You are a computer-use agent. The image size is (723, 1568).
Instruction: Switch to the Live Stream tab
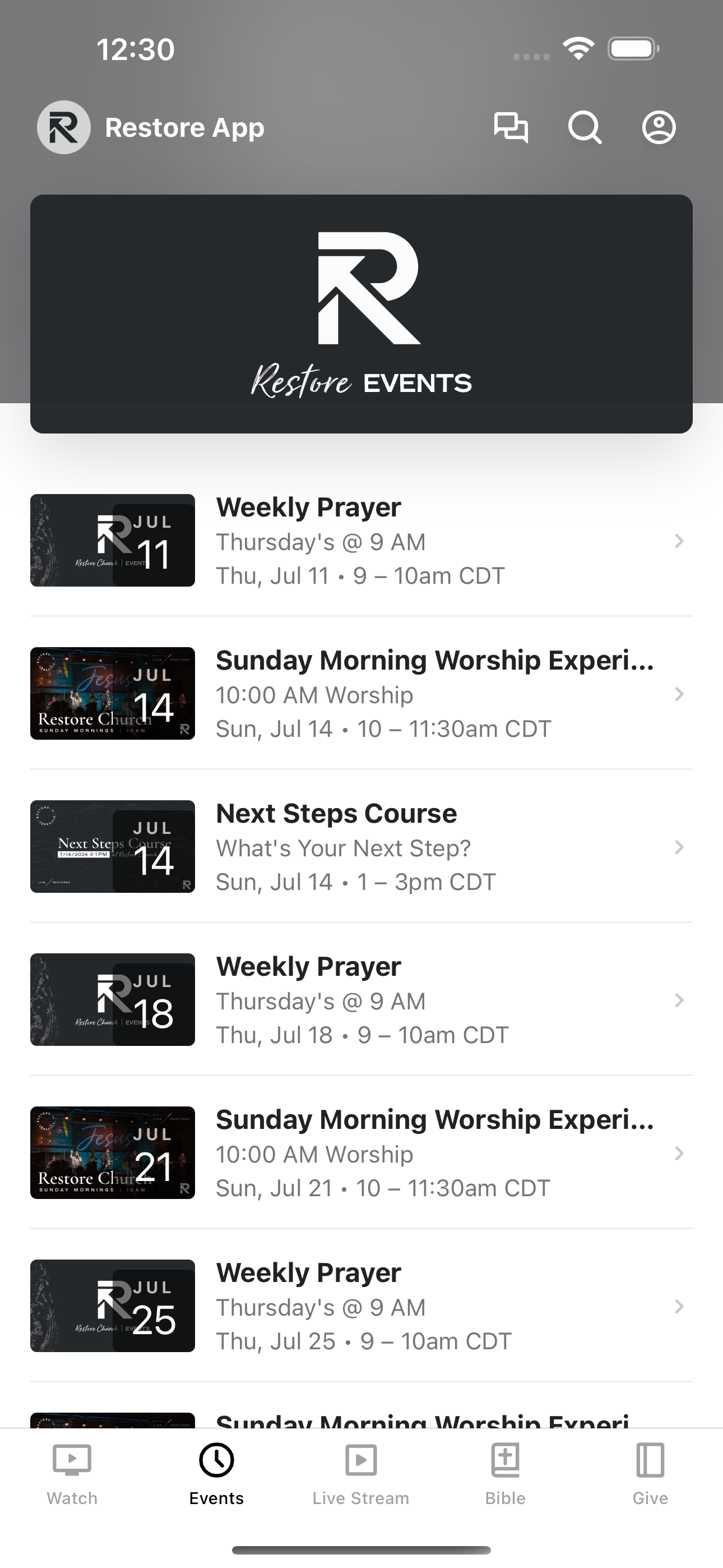coord(361,1474)
